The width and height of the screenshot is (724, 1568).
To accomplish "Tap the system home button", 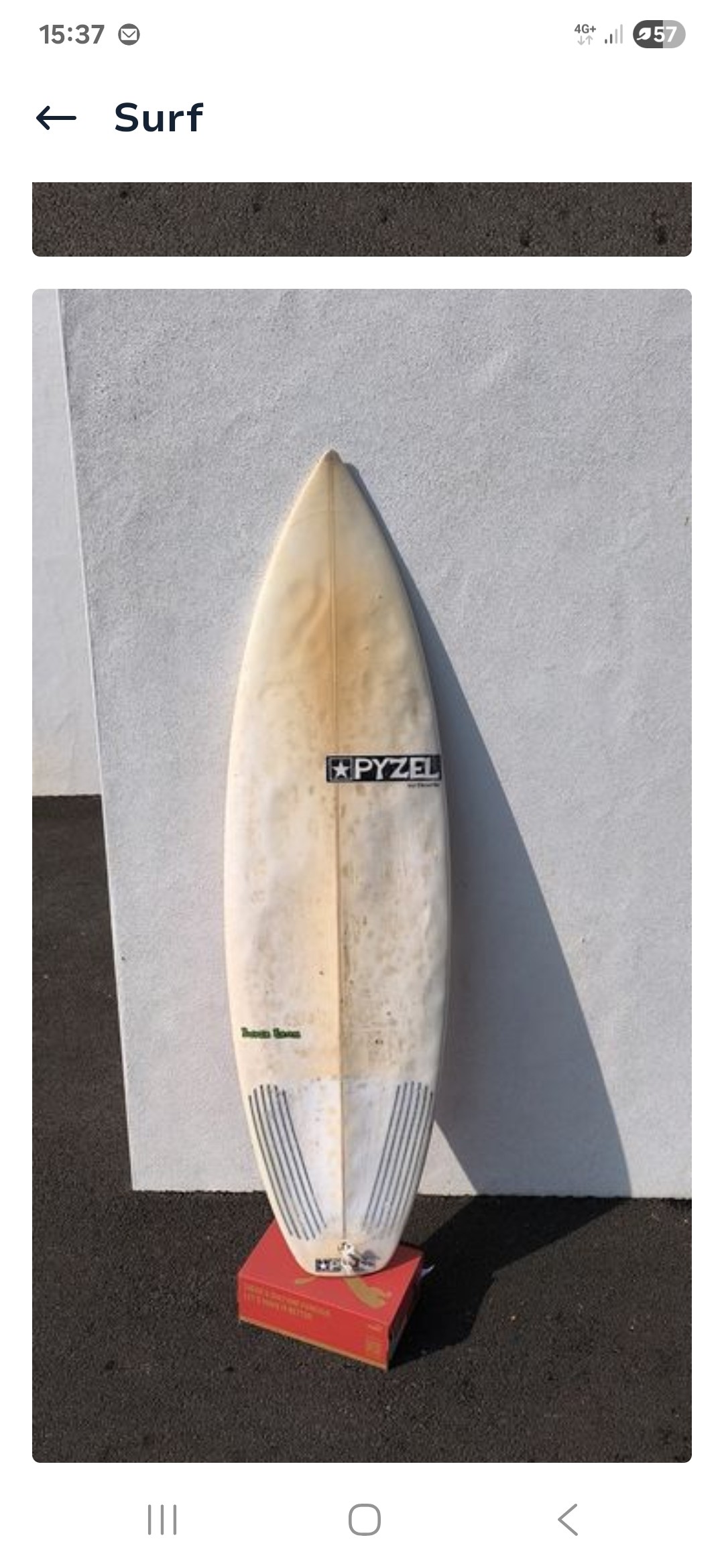I will pyautogui.click(x=364, y=1519).
